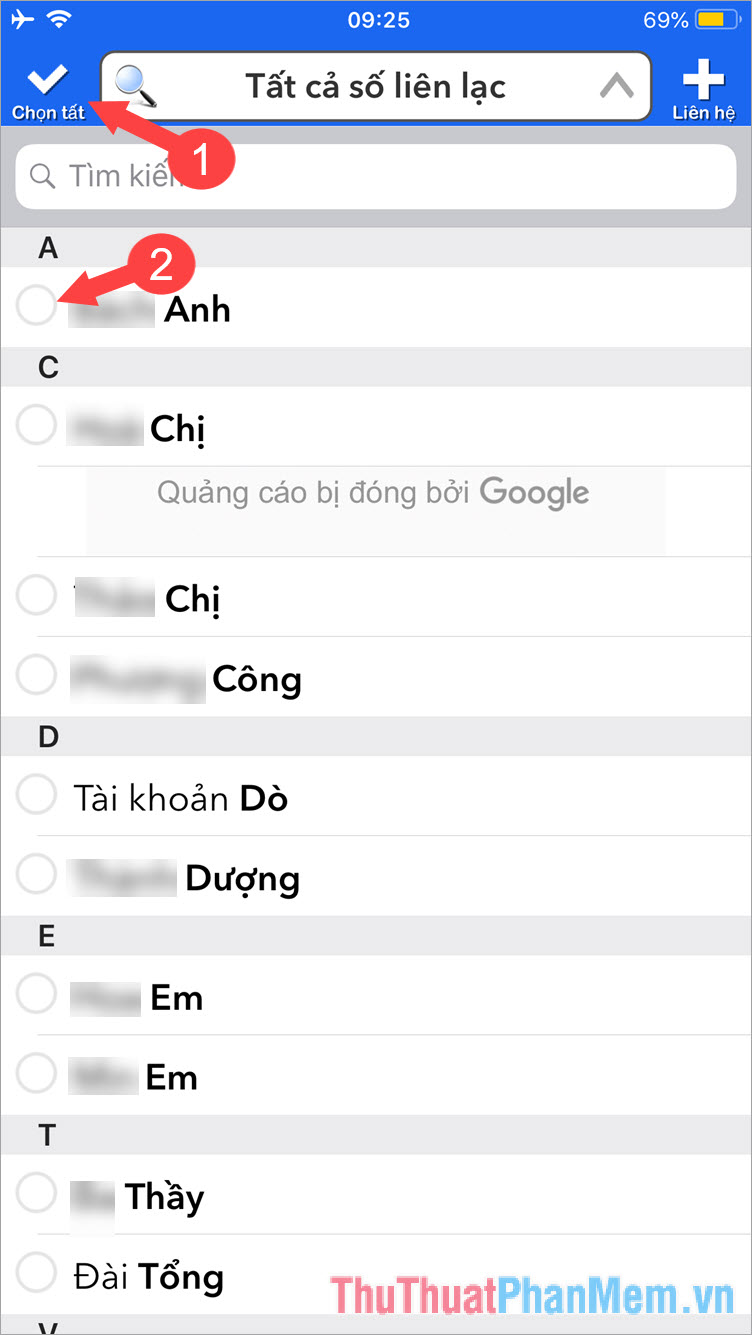Click the Google ad closed notice
Screen dimensions: 752x1335
371,492
